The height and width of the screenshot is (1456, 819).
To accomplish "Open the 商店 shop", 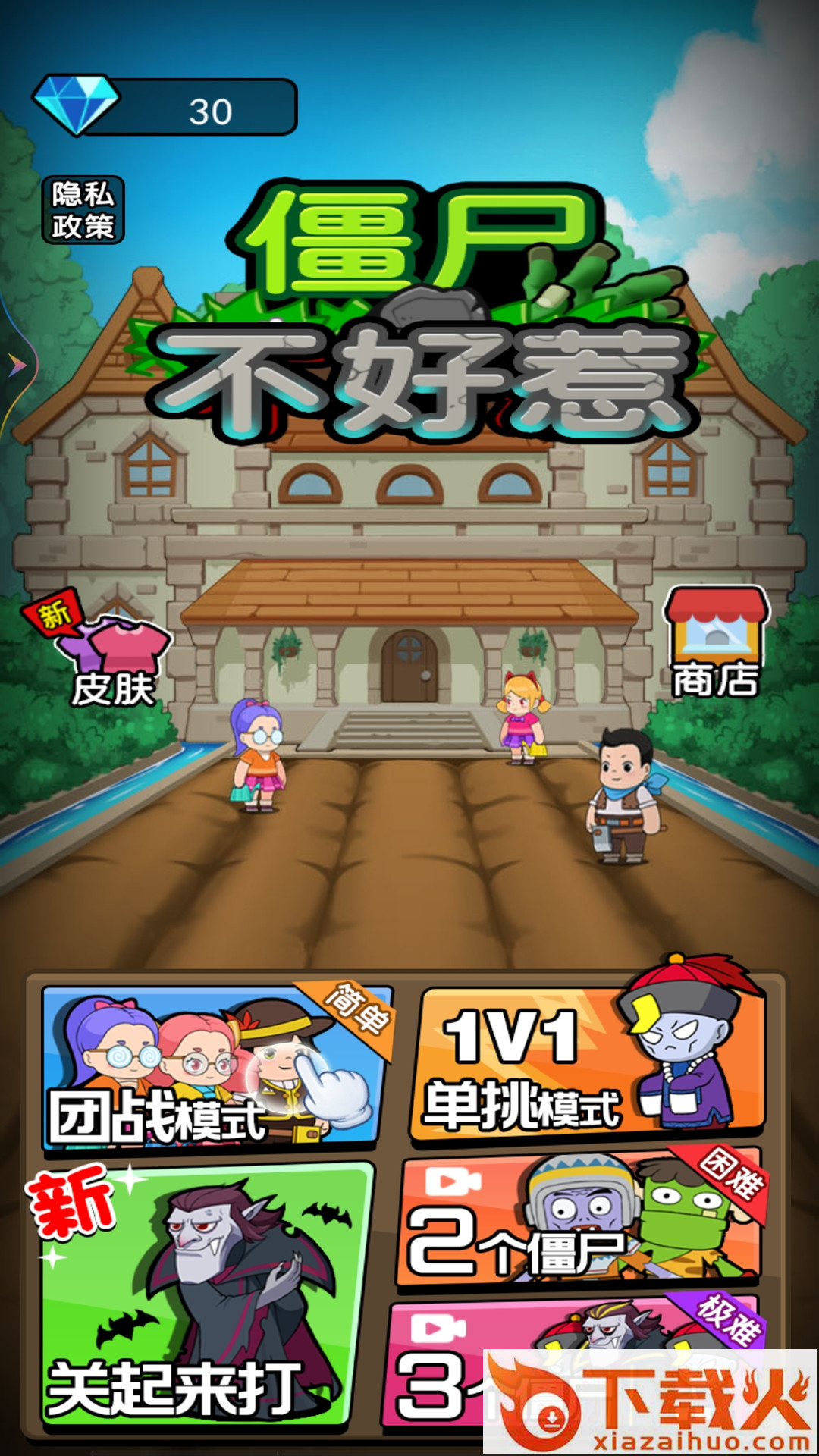I will point(716,645).
